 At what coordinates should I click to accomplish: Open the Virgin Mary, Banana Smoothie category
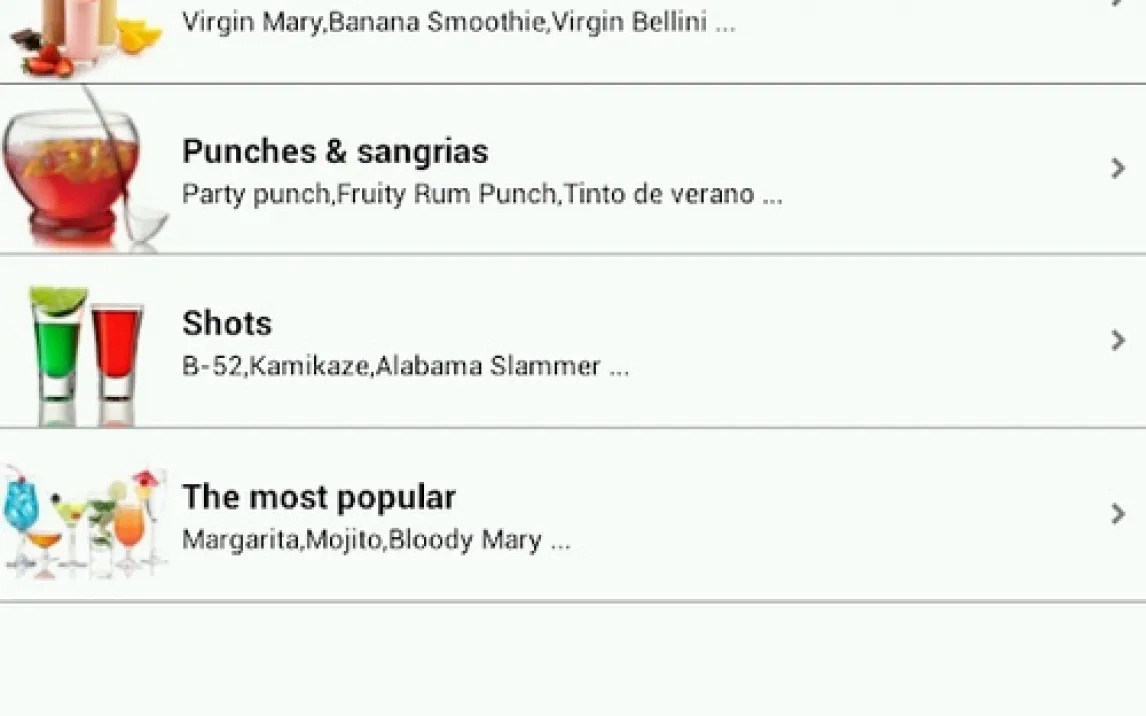pos(459,24)
